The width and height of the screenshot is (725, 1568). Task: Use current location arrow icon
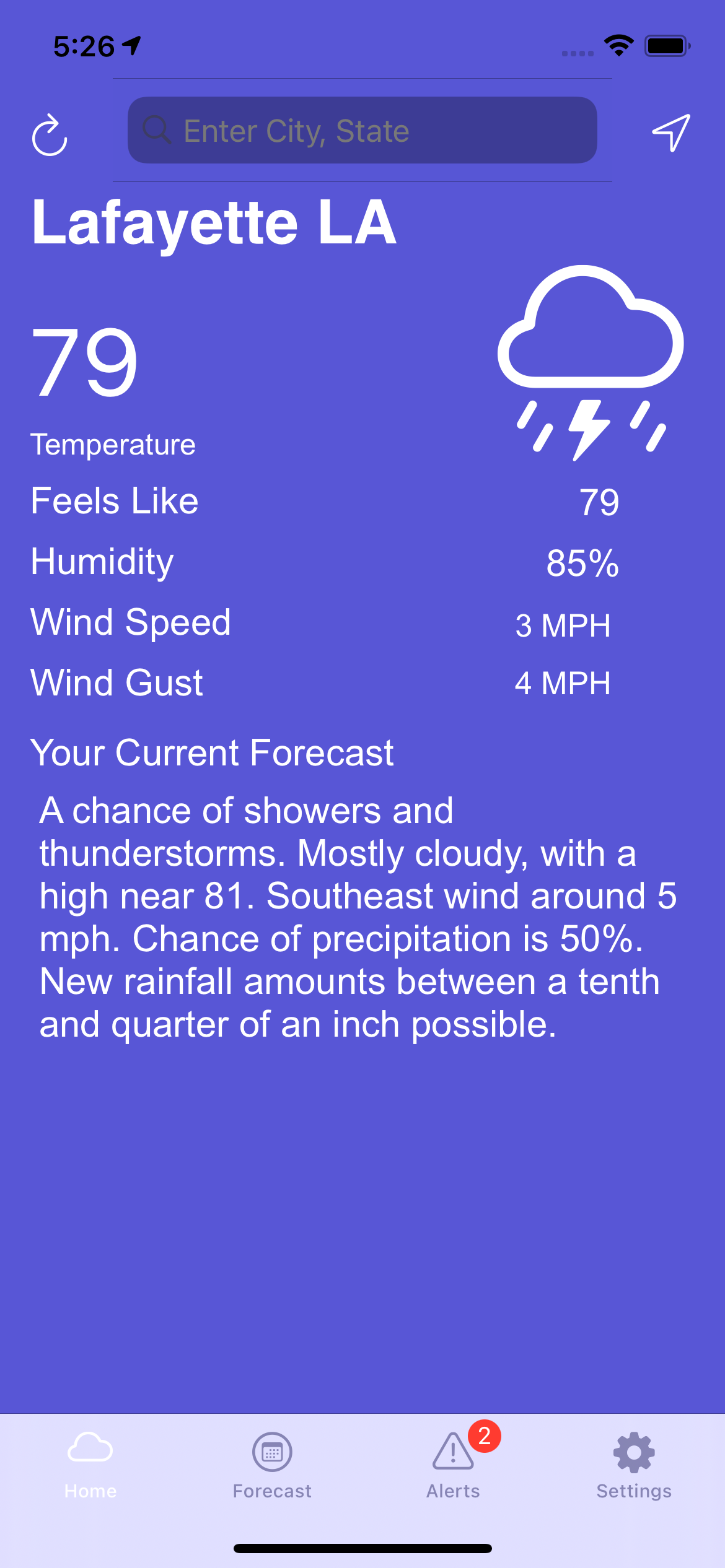671,133
